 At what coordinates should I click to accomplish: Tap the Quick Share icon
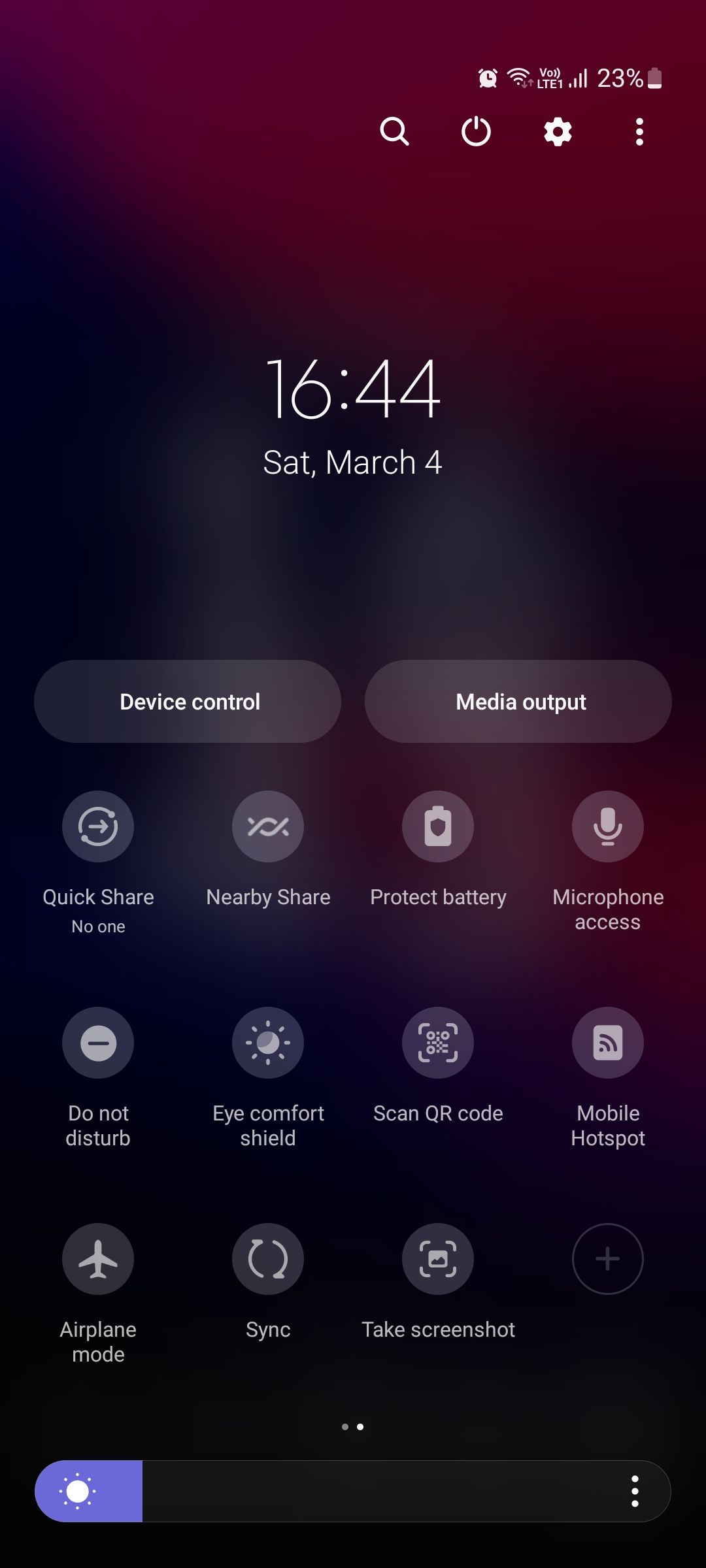98,826
